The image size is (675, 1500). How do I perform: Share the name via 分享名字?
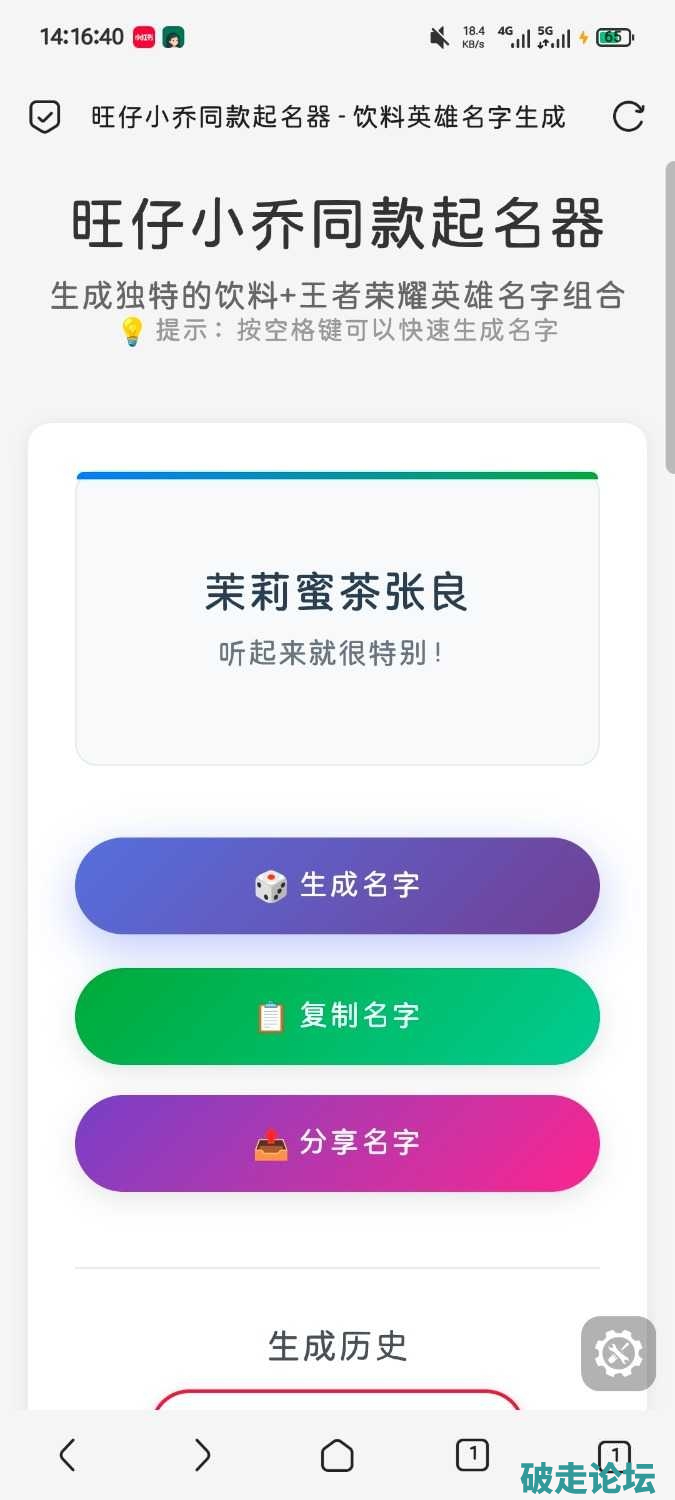337,1143
